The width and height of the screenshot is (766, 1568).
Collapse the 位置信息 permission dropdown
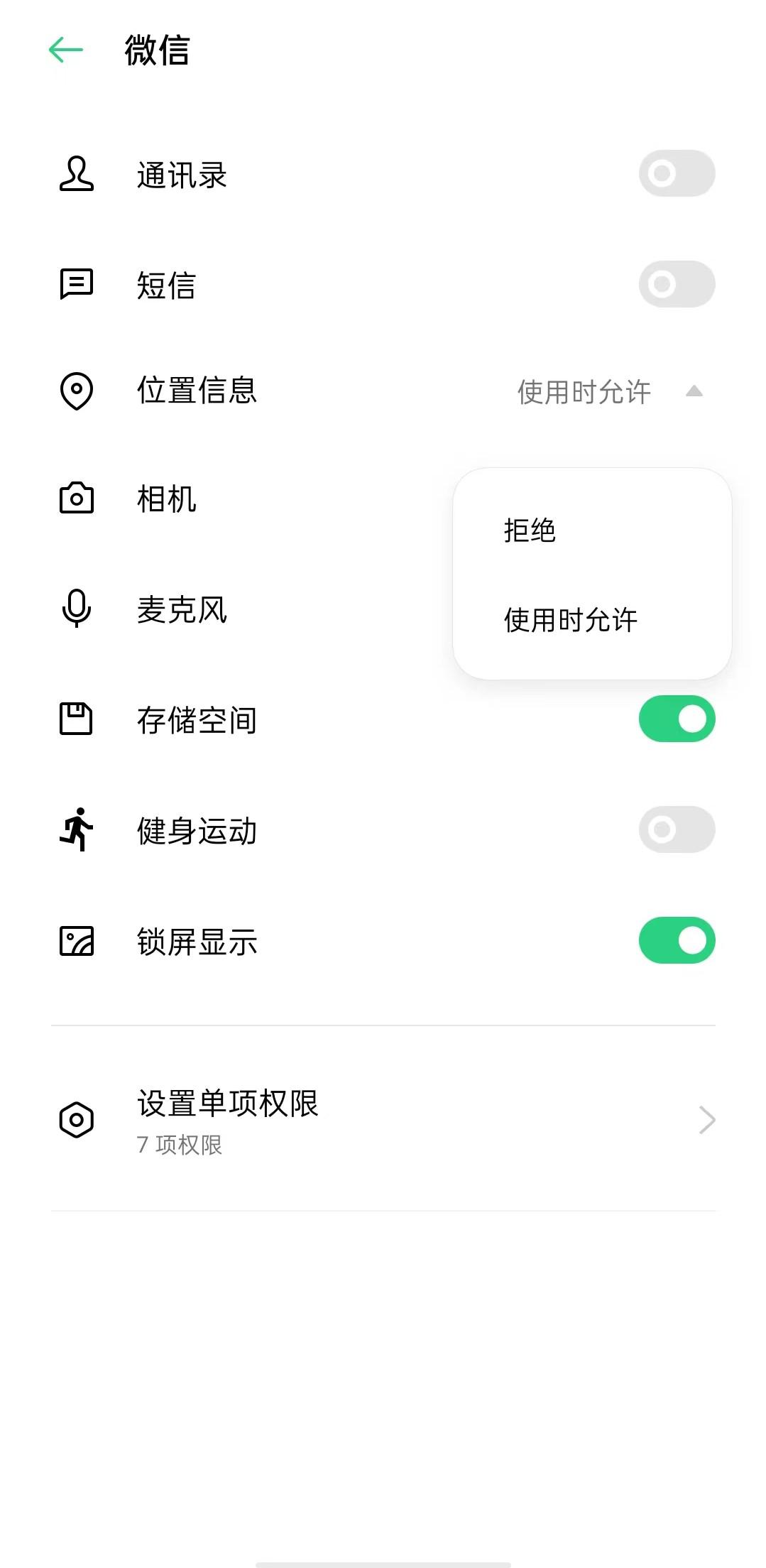click(x=694, y=391)
